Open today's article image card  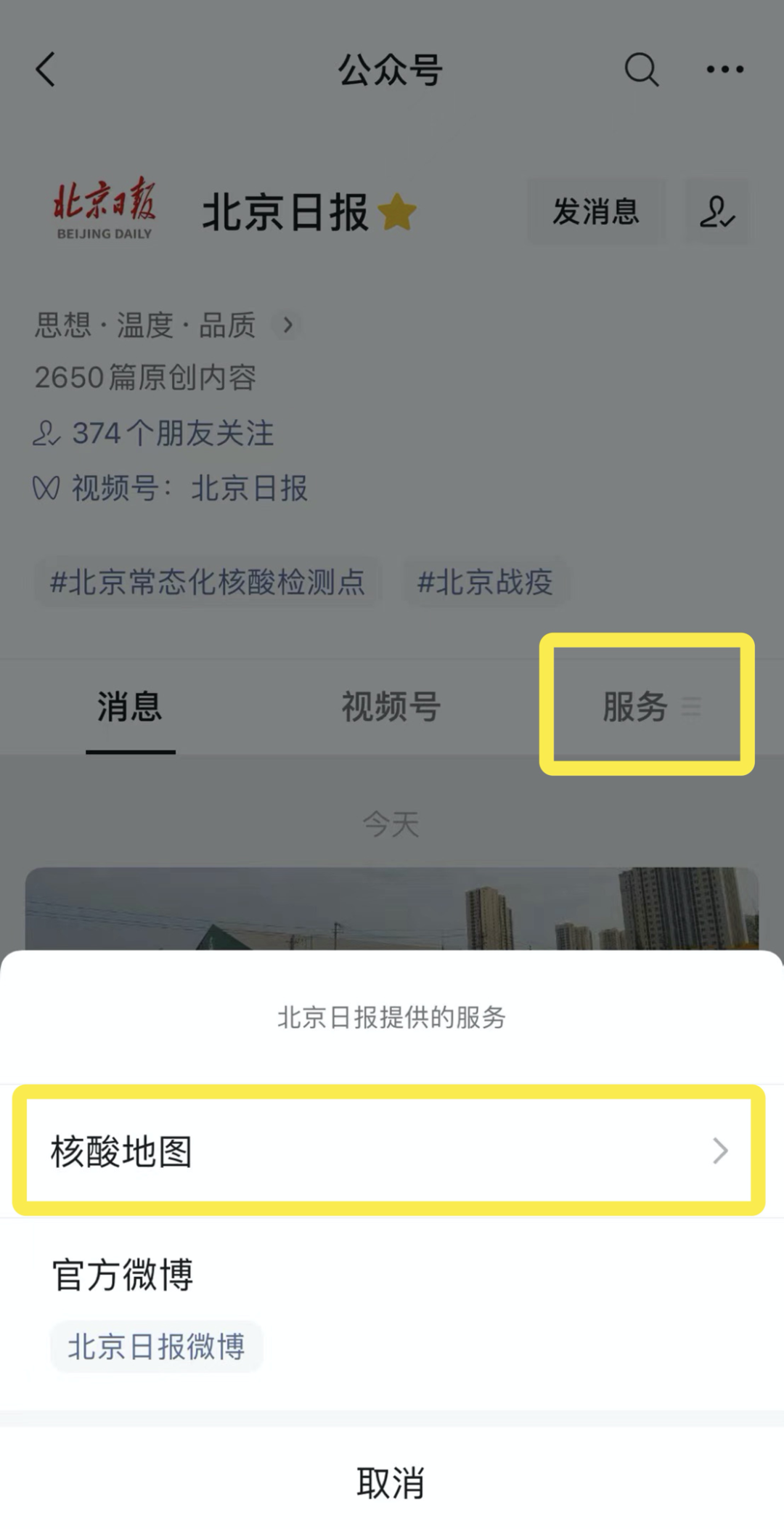click(x=391, y=908)
